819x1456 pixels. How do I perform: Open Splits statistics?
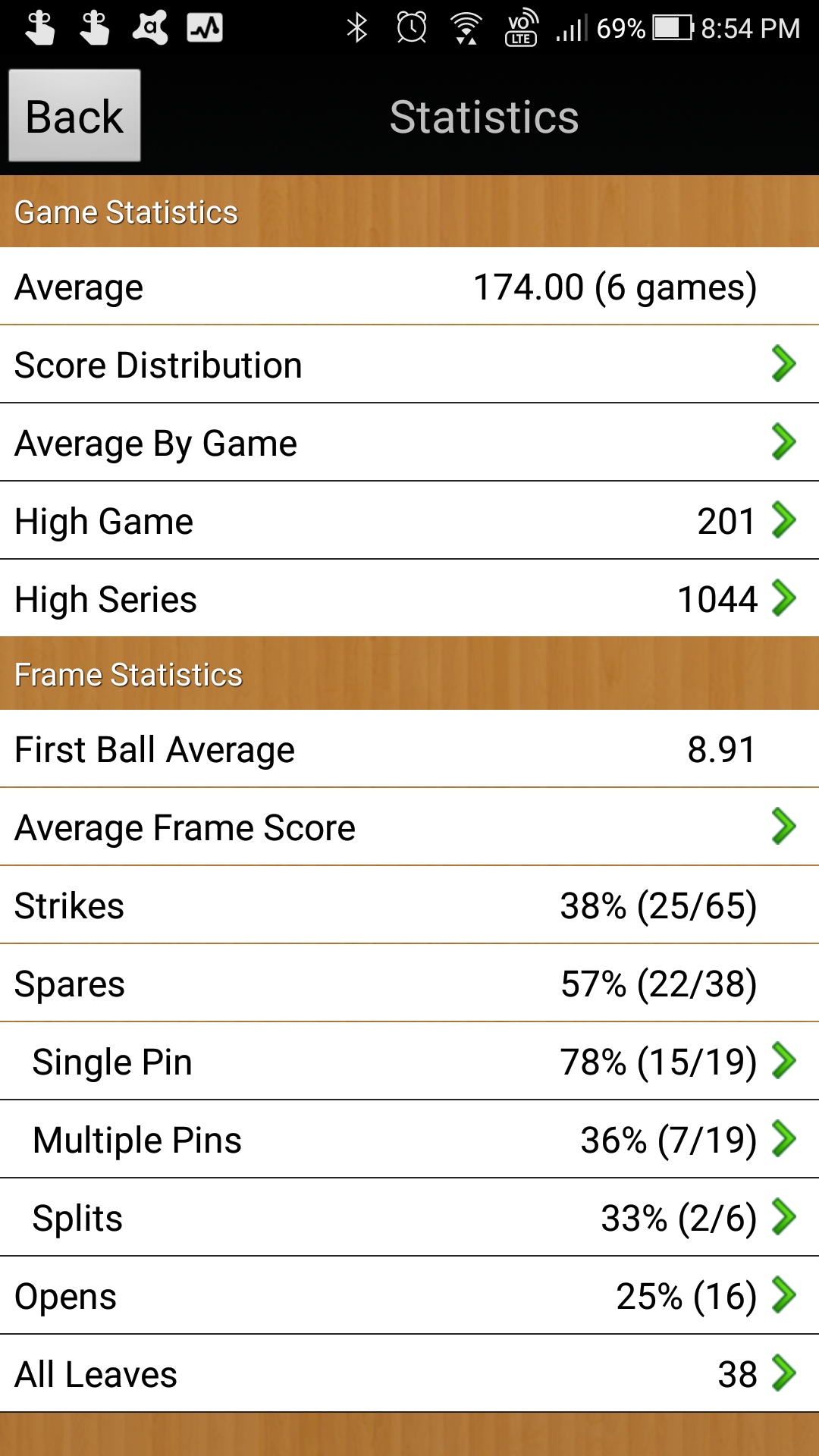coord(409,1217)
